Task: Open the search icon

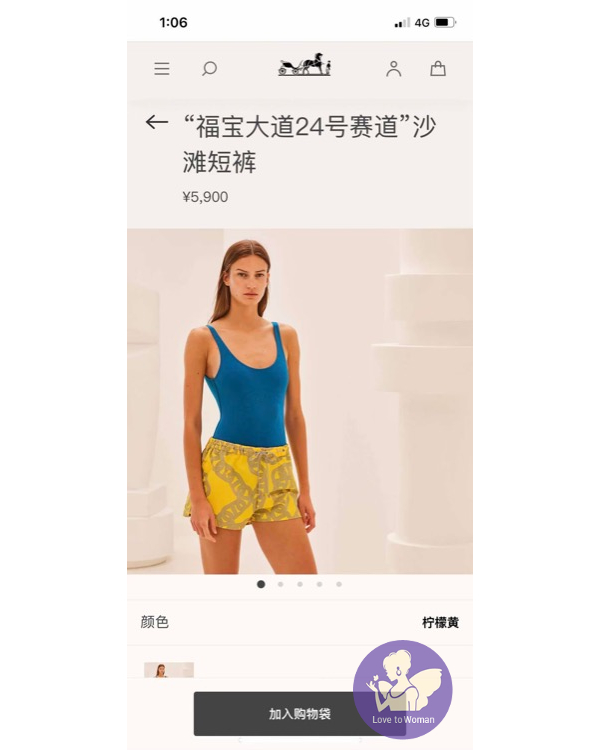Action: pyautogui.click(x=209, y=69)
